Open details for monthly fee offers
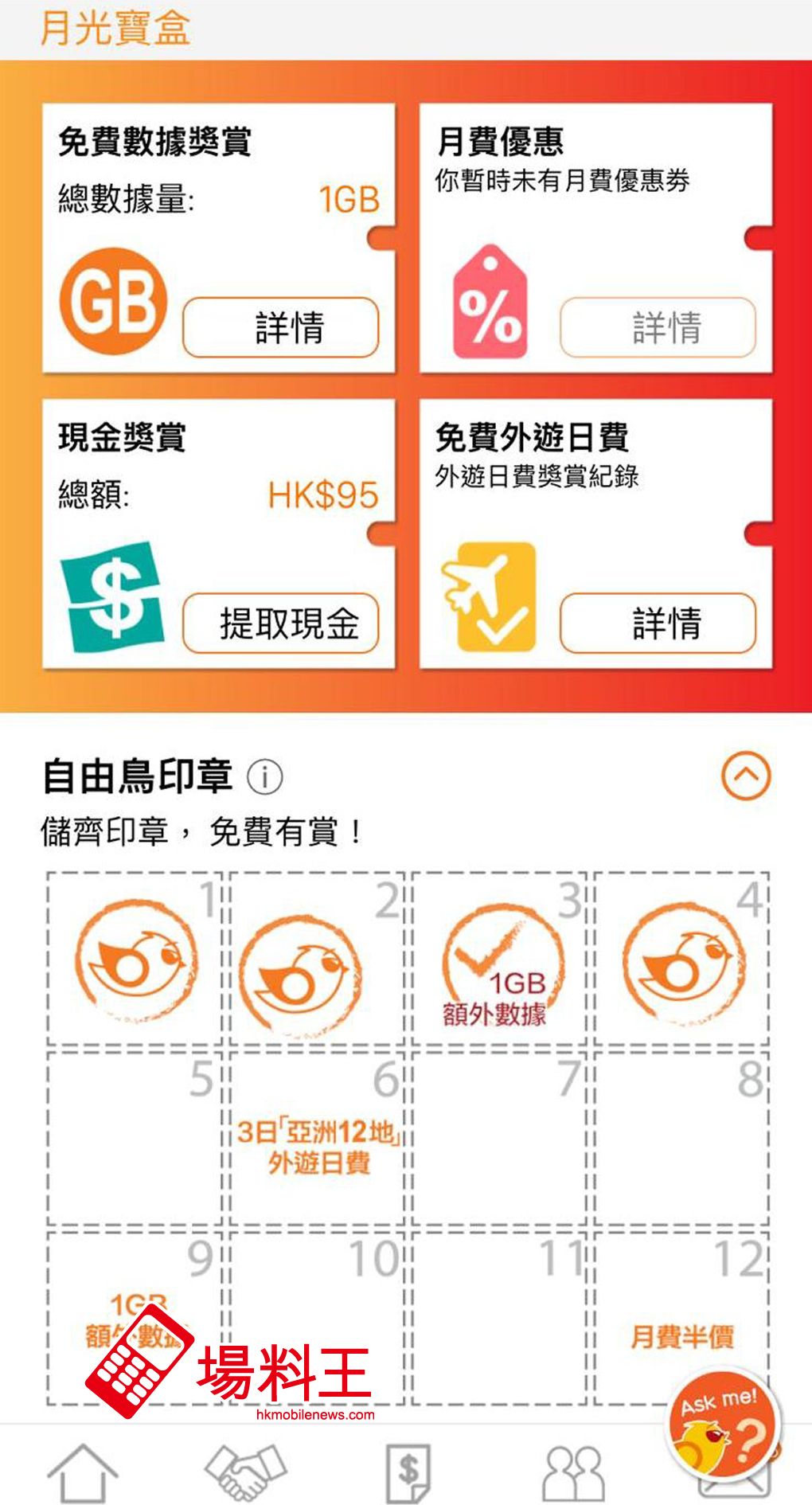Viewport: 812px width, 1505px height. coord(658,327)
